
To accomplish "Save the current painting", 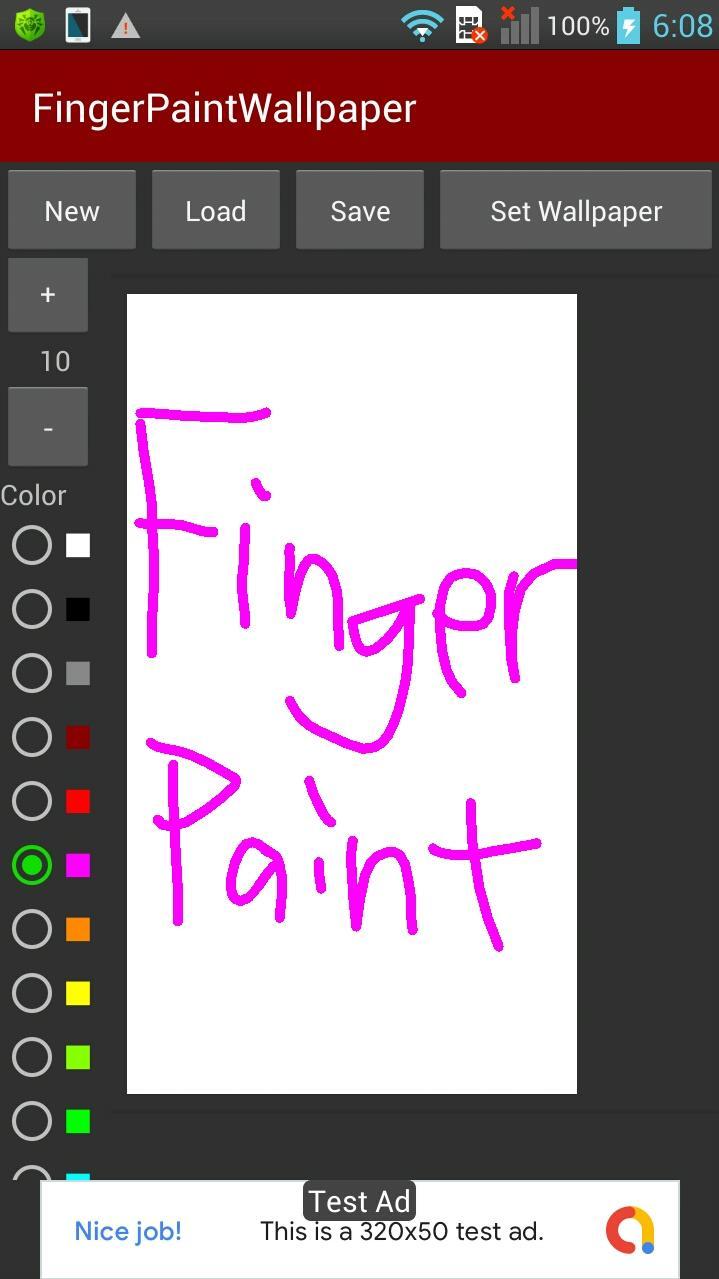I will pyautogui.click(x=360, y=210).
